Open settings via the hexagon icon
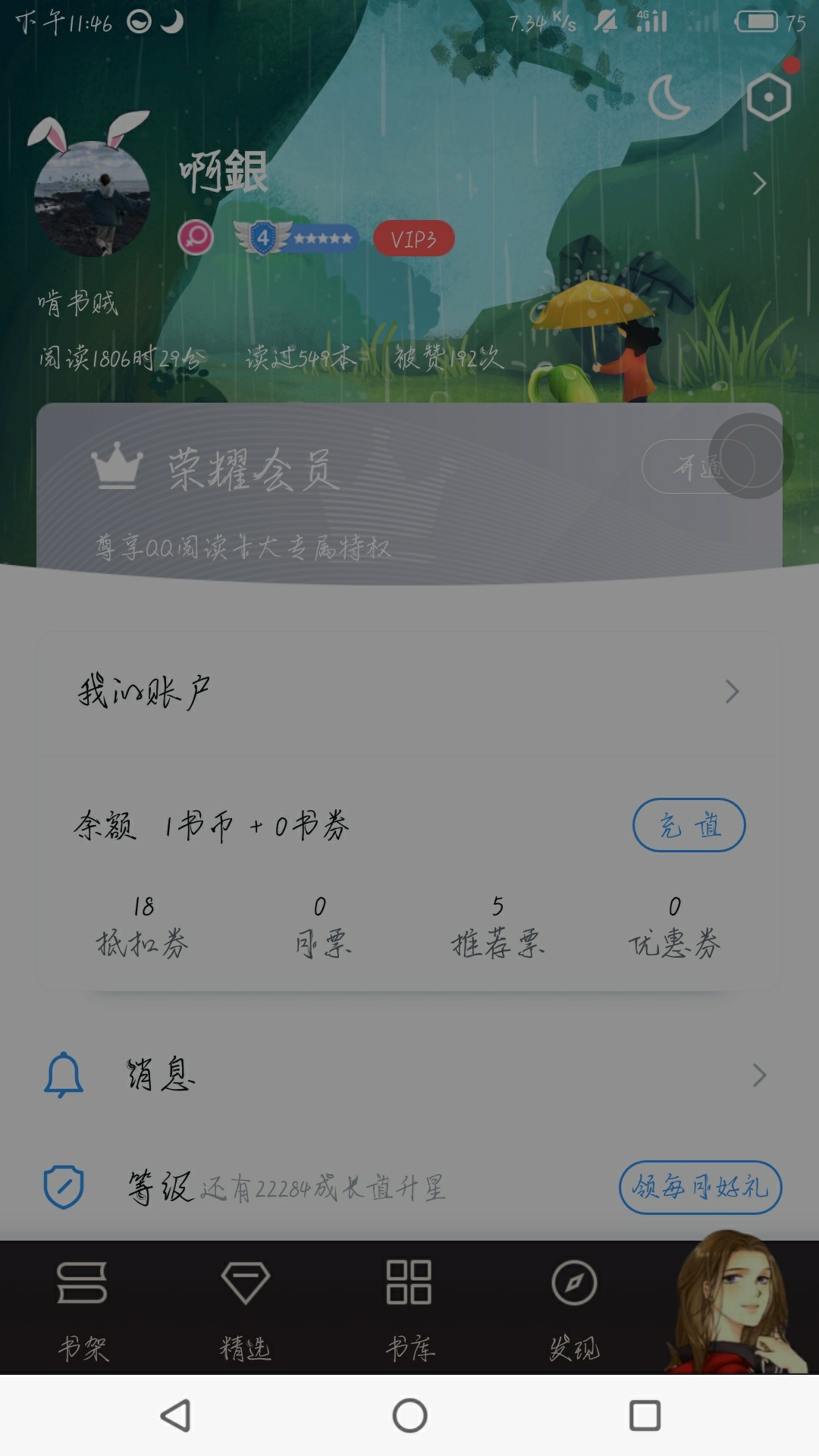Image resolution: width=819 pixels, height=1456 pixels. click(x=768, y=96)
